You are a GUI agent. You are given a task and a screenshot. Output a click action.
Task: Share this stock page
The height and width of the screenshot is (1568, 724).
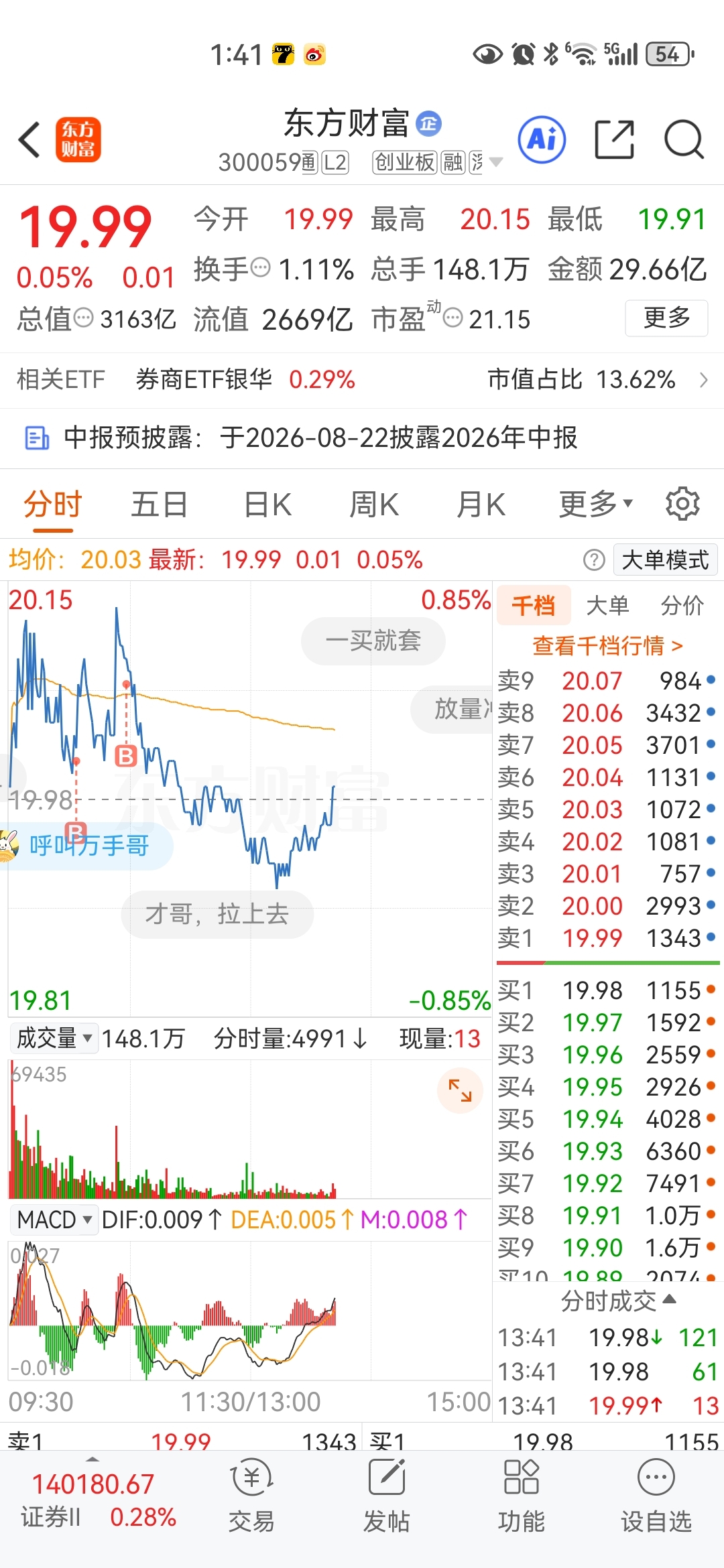coord(614,139)
